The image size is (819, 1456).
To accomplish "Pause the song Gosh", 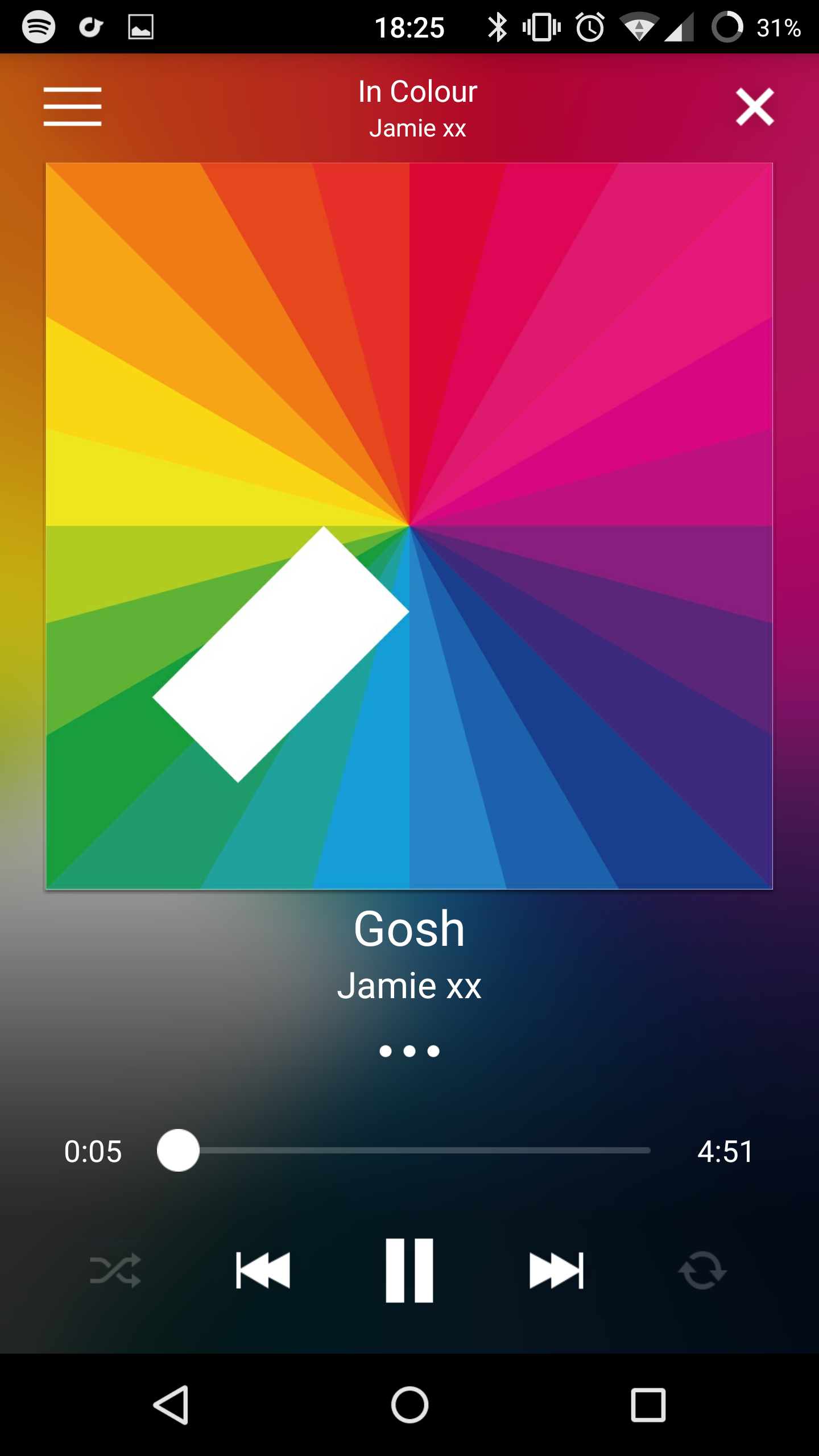I will pyautogui.click(x=409, y=1270).
